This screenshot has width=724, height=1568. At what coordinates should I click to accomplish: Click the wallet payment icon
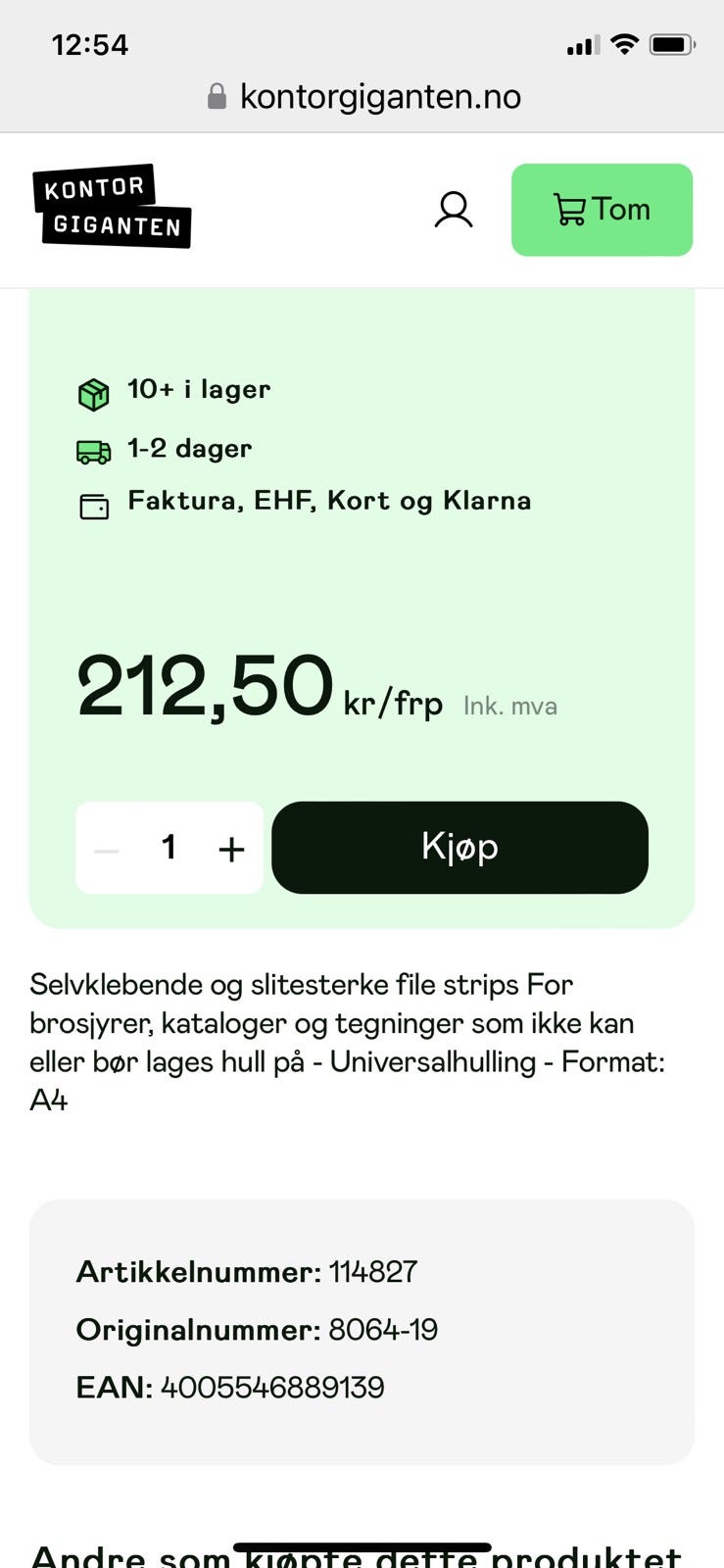coord(92,506)
